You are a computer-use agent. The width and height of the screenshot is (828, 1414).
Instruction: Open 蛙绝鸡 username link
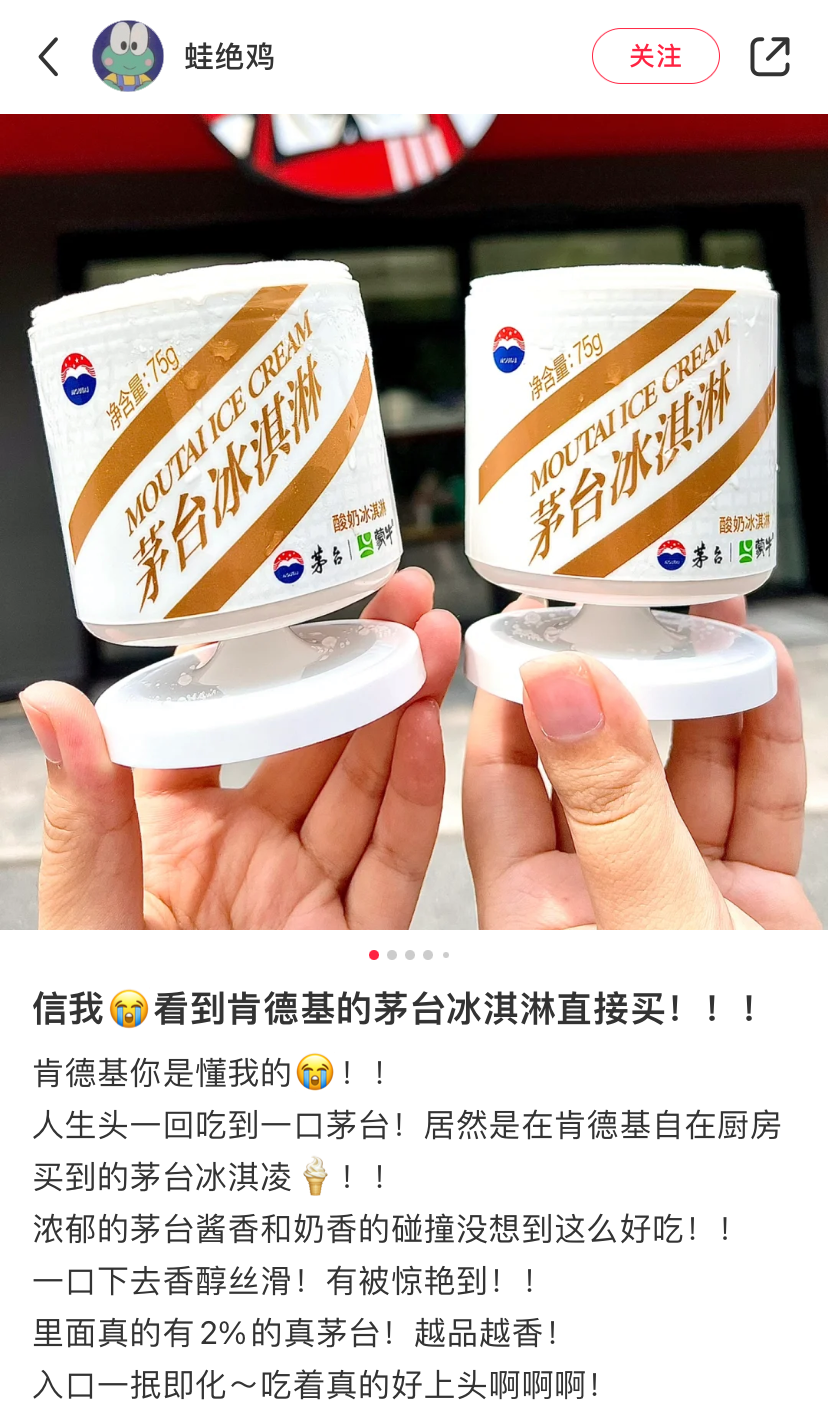(229, 58)
